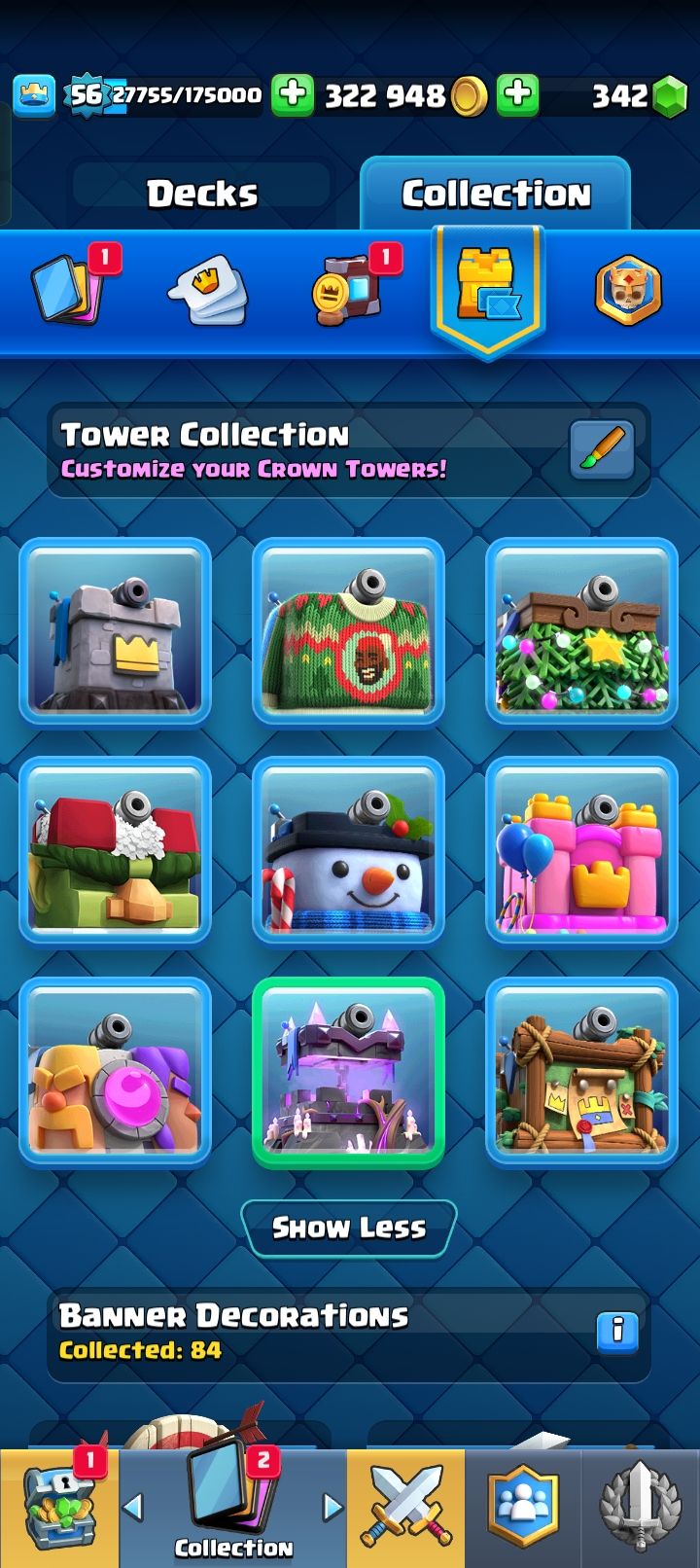Select the wooden treasure map tower skin
Viewport: 700px width, 1568px height.
coord(581,1071)
